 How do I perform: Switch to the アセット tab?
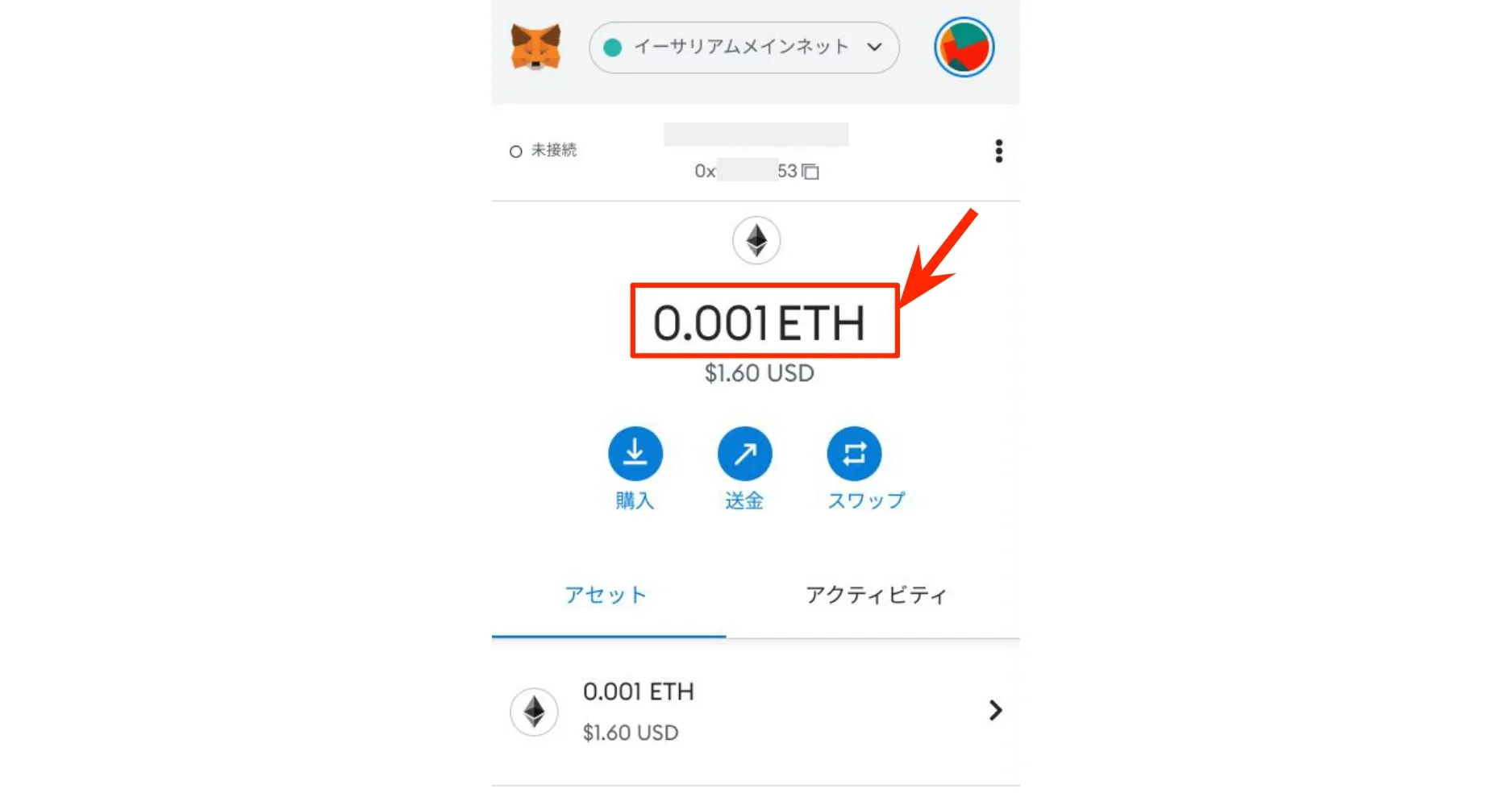606,596
